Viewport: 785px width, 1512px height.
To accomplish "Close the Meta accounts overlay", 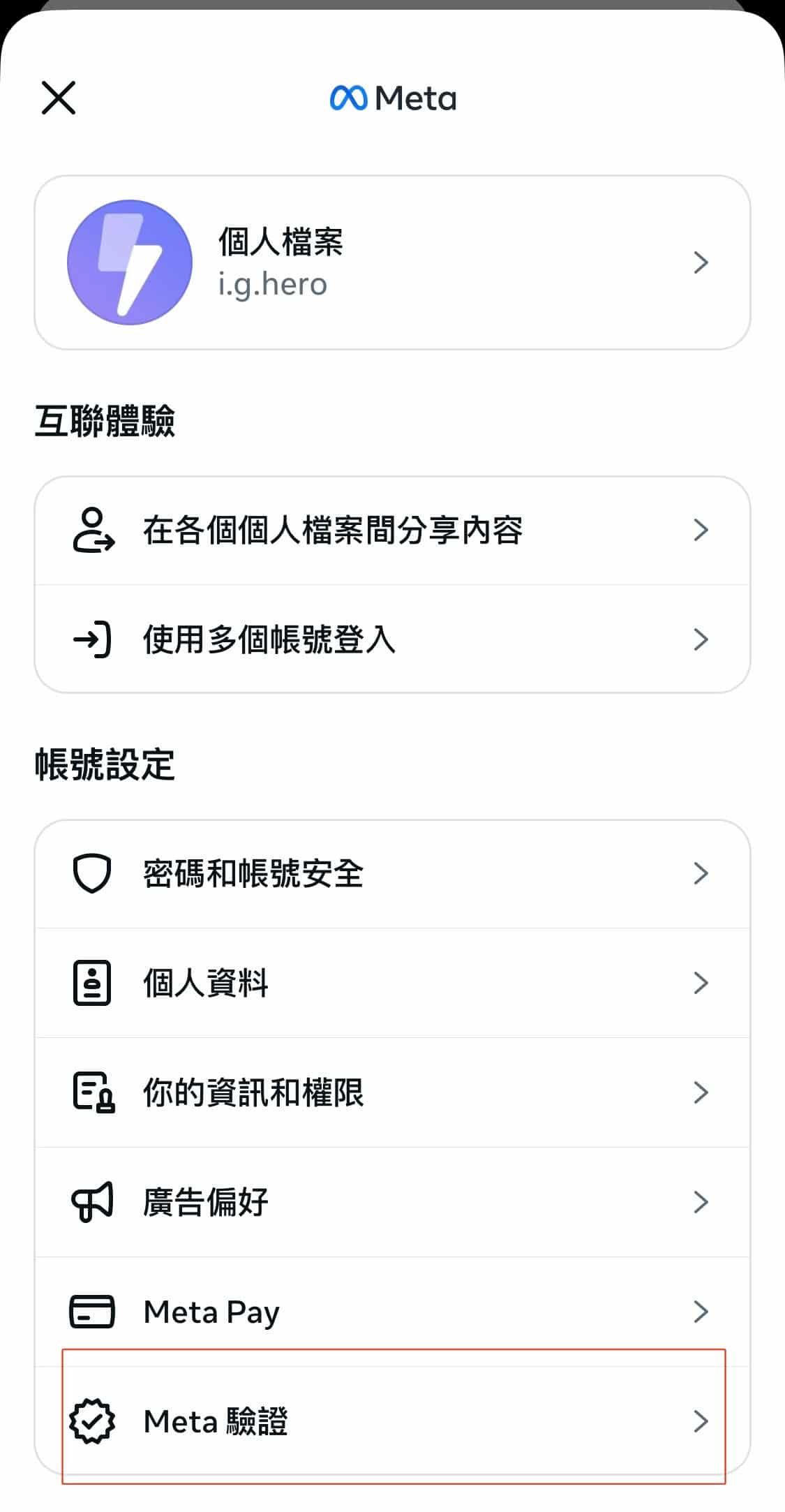I will point(59,98).
